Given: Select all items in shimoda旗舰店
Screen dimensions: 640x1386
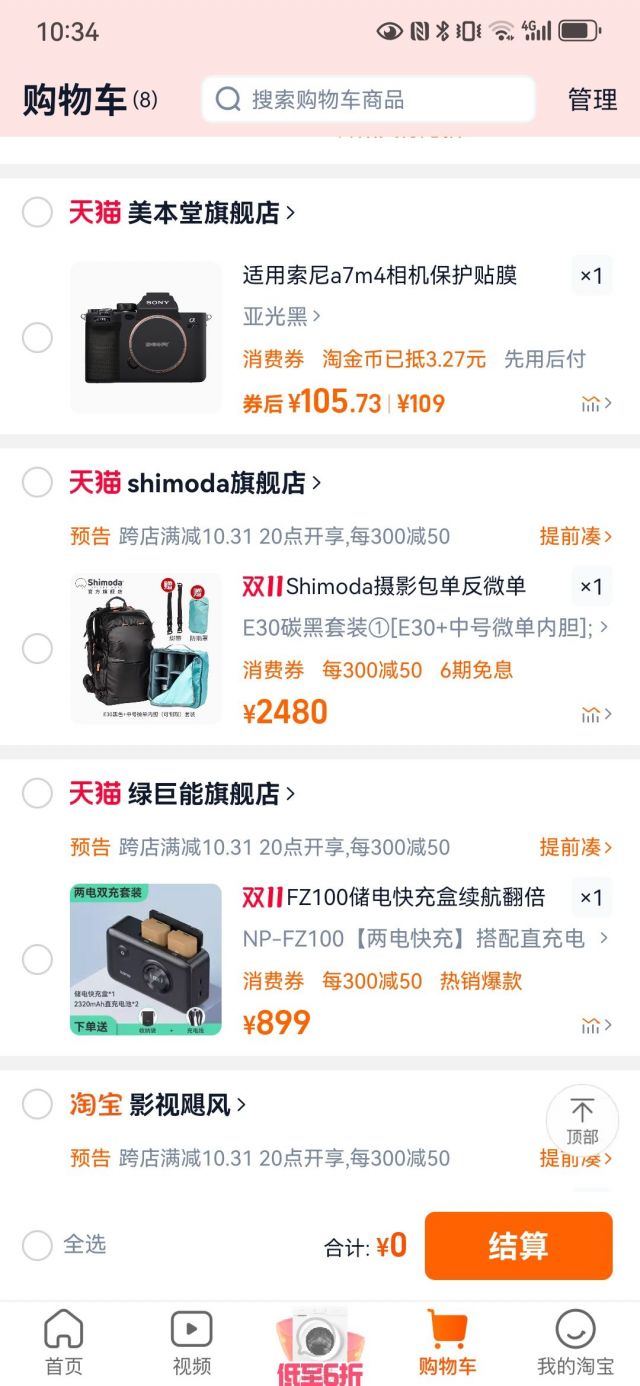Looking at the screenshot, I should pyautogui.click(x=37, y=482).
